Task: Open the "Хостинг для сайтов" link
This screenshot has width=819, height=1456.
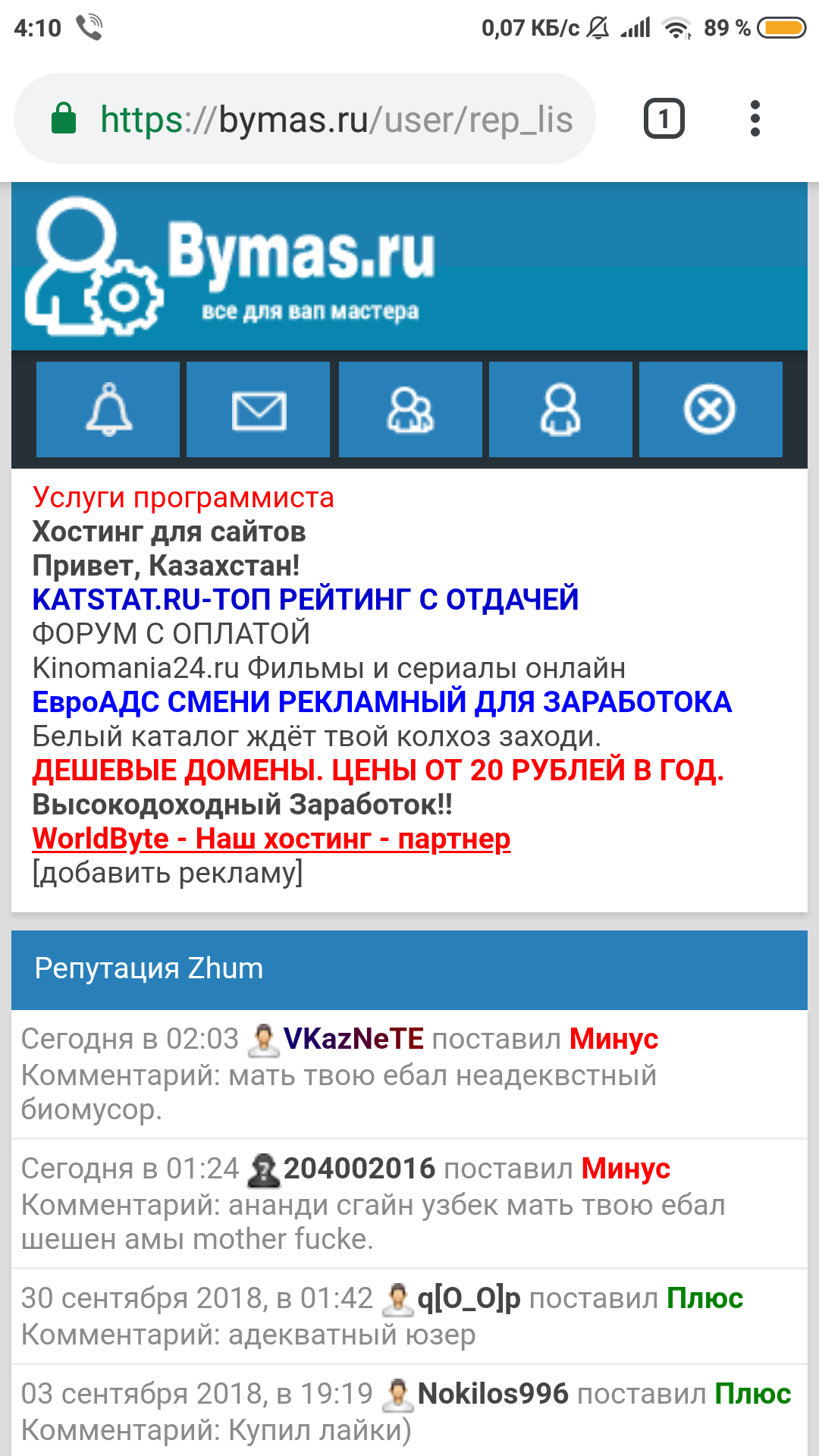Action: pyautogui.click(x=169, y=532)
